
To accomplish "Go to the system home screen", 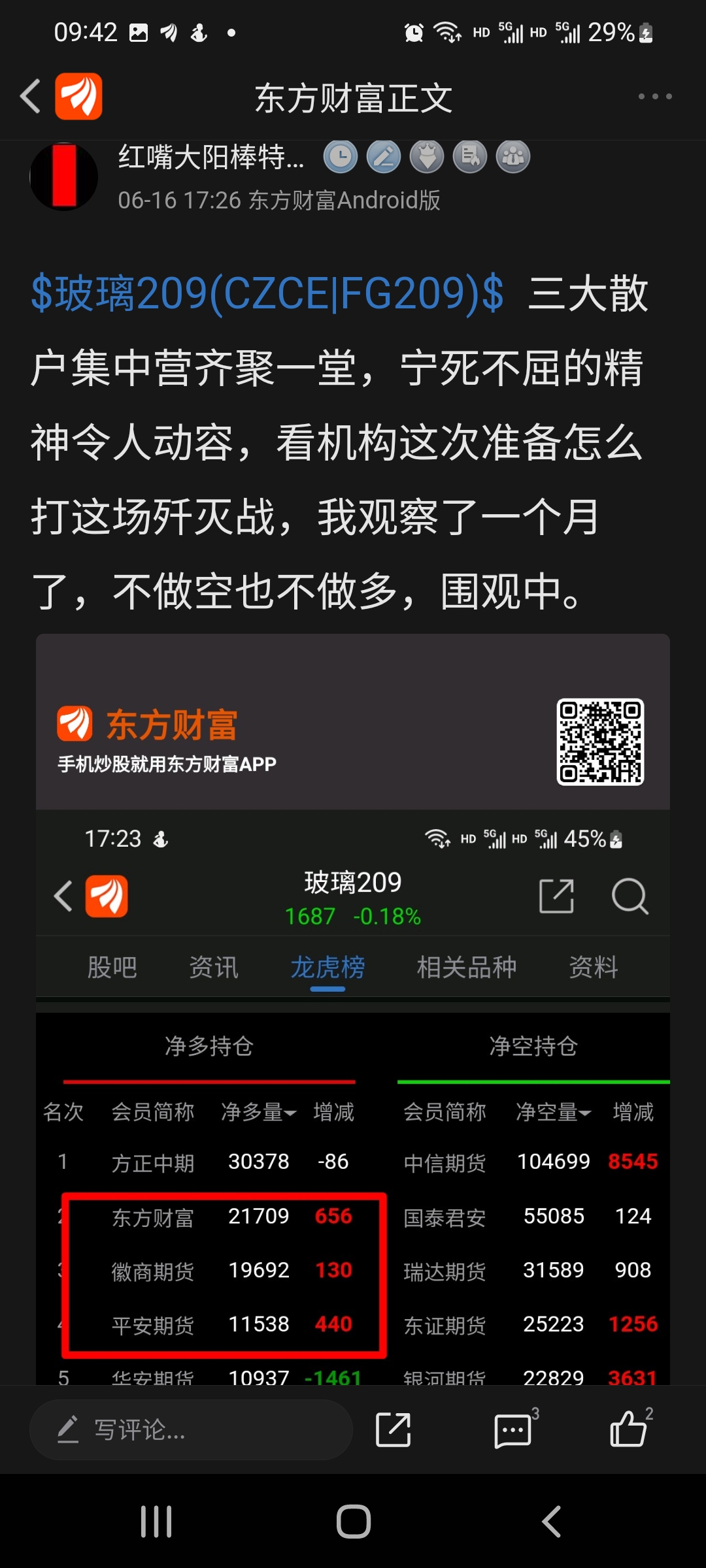I will 354,1522.
